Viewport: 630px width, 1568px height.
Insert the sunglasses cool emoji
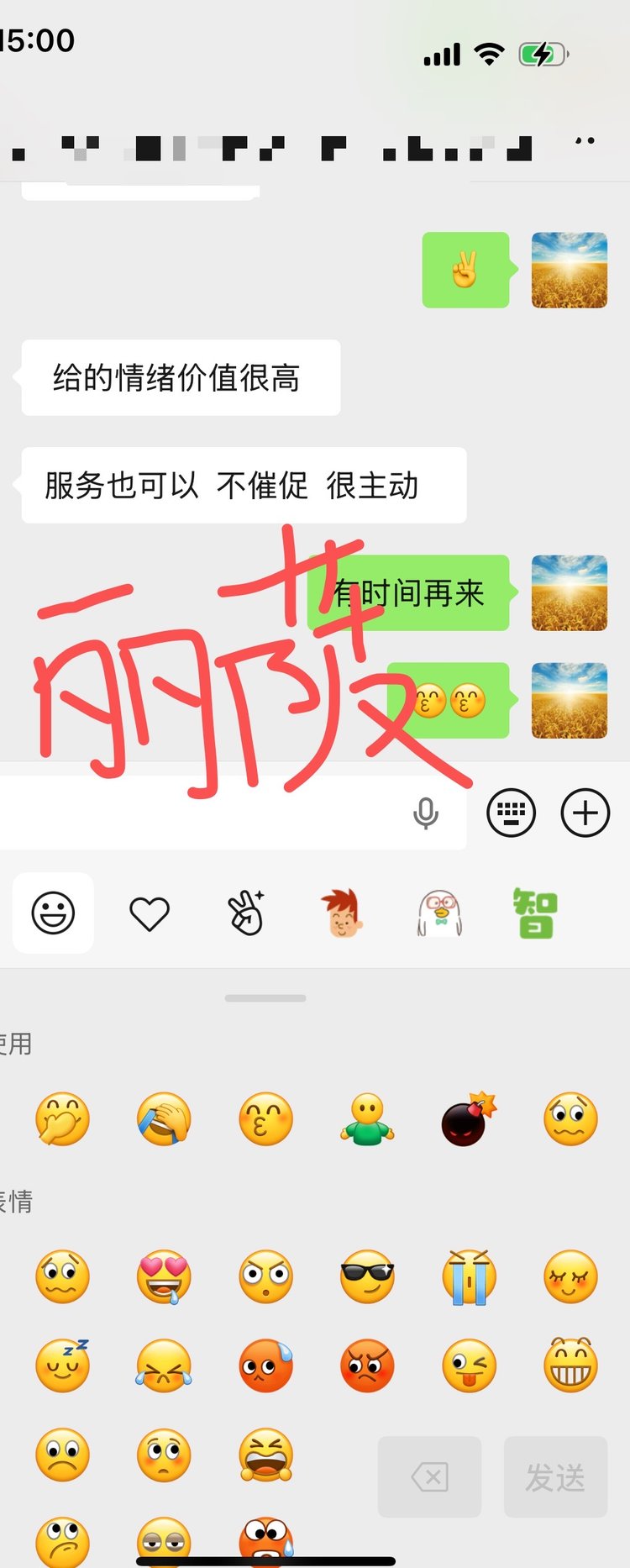[x=367, y=1276]
